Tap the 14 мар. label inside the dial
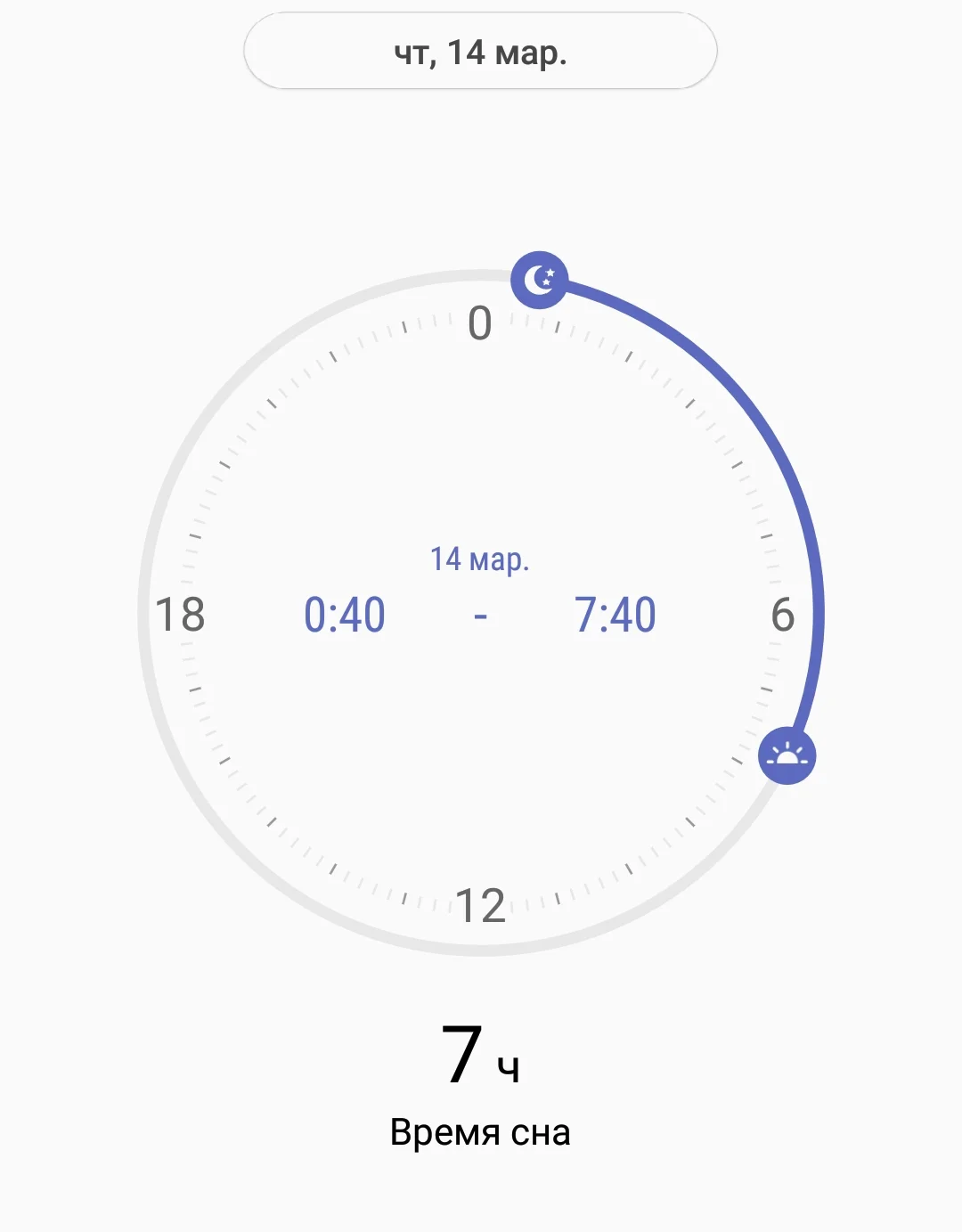The image size is (962, 1232). point(481,560)
